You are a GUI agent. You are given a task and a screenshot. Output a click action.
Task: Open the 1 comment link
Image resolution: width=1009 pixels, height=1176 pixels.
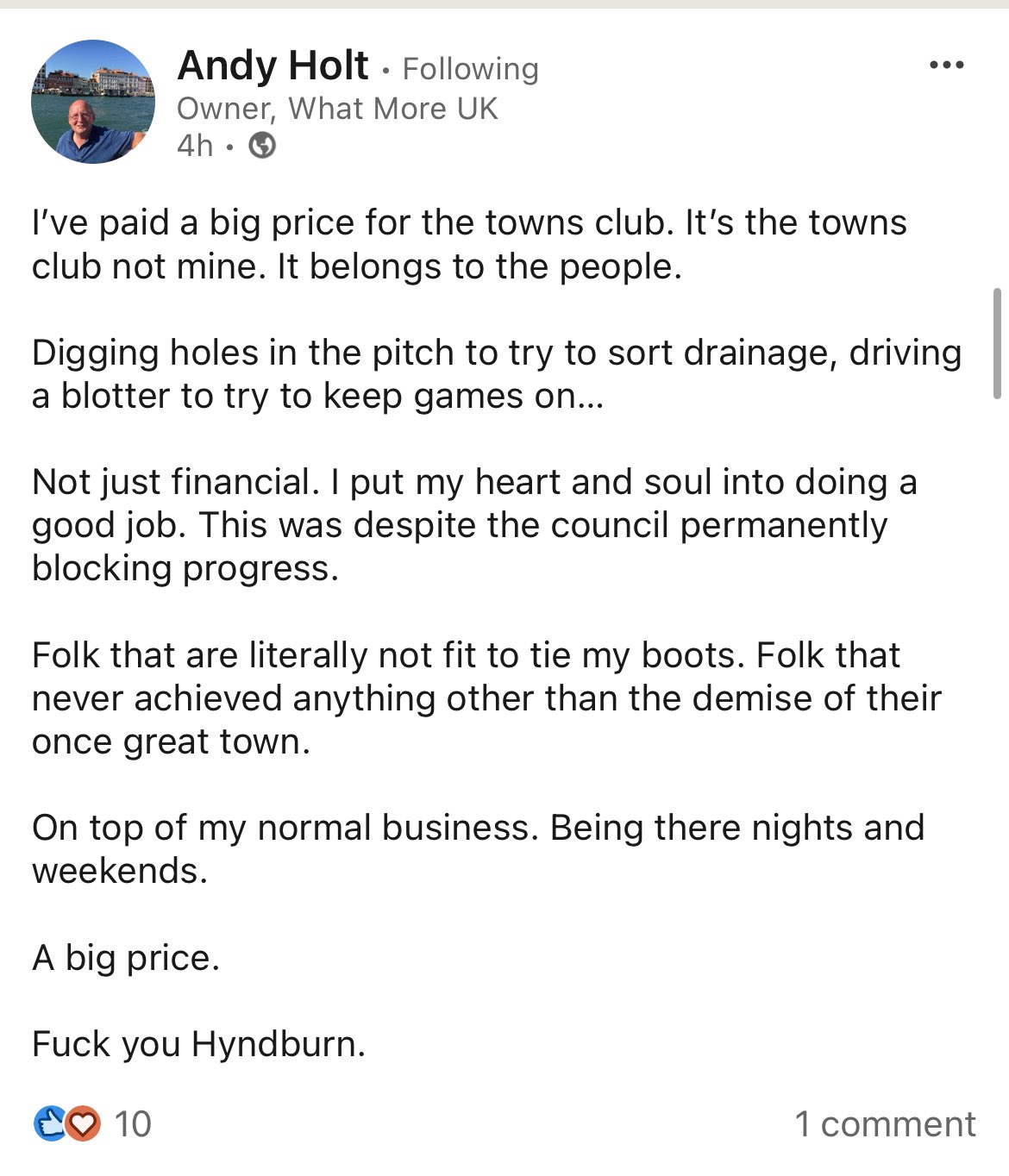[884, 1124]
